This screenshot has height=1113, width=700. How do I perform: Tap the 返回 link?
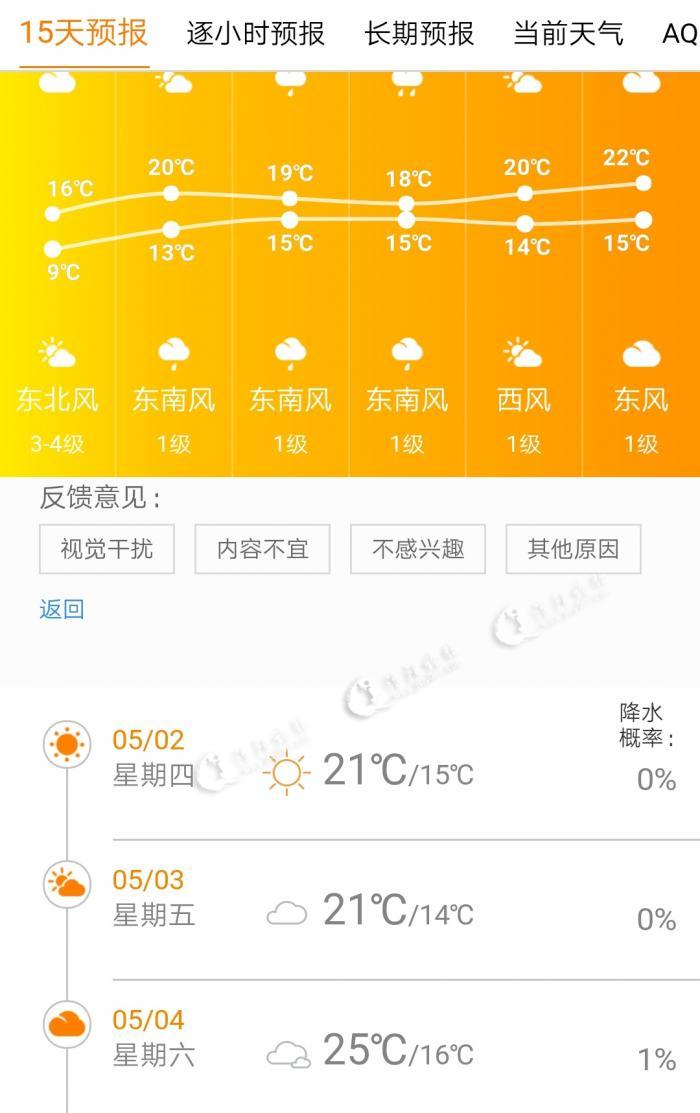[x=62, y=609]
